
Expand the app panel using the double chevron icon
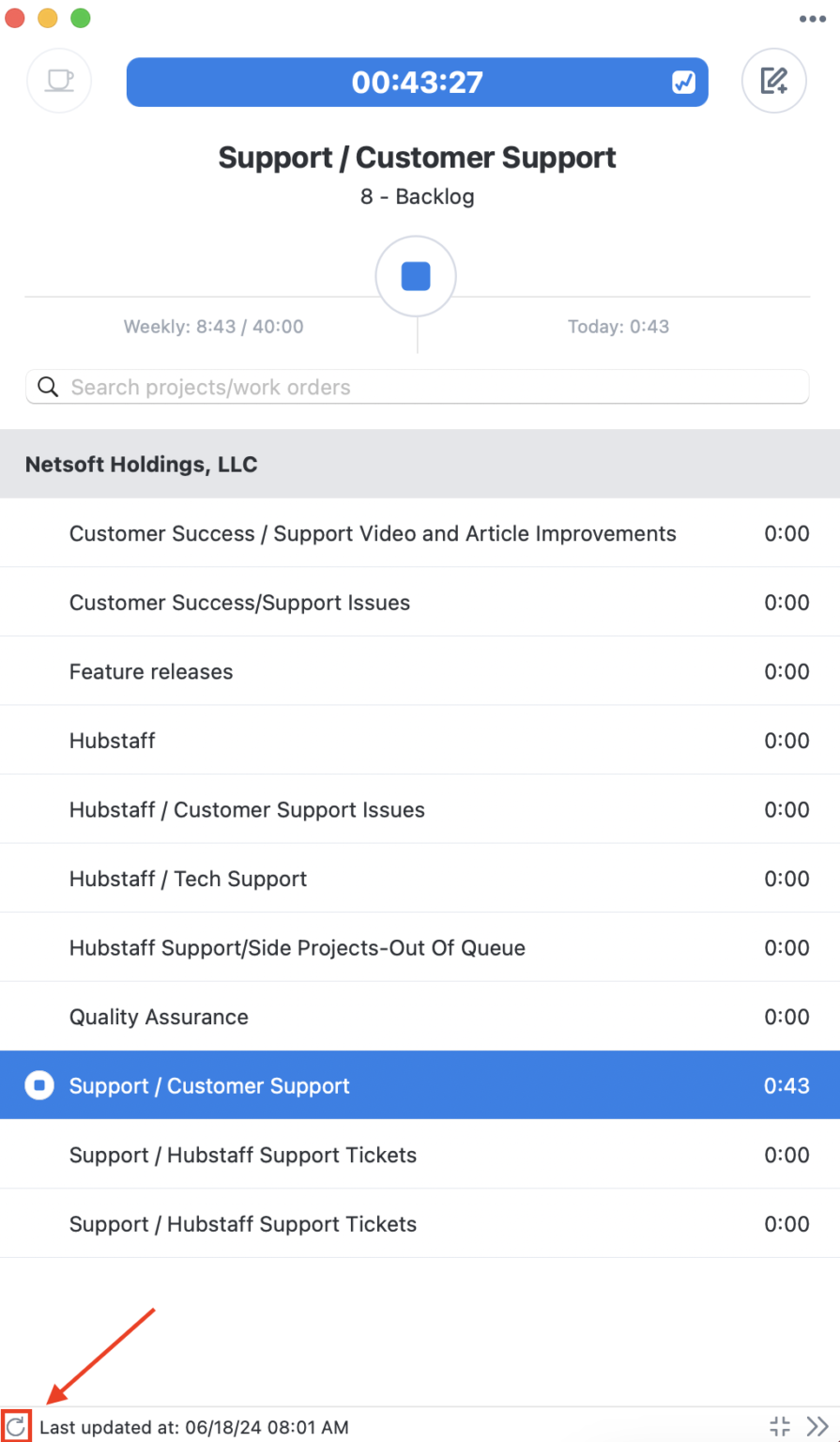pos(816,1426)
